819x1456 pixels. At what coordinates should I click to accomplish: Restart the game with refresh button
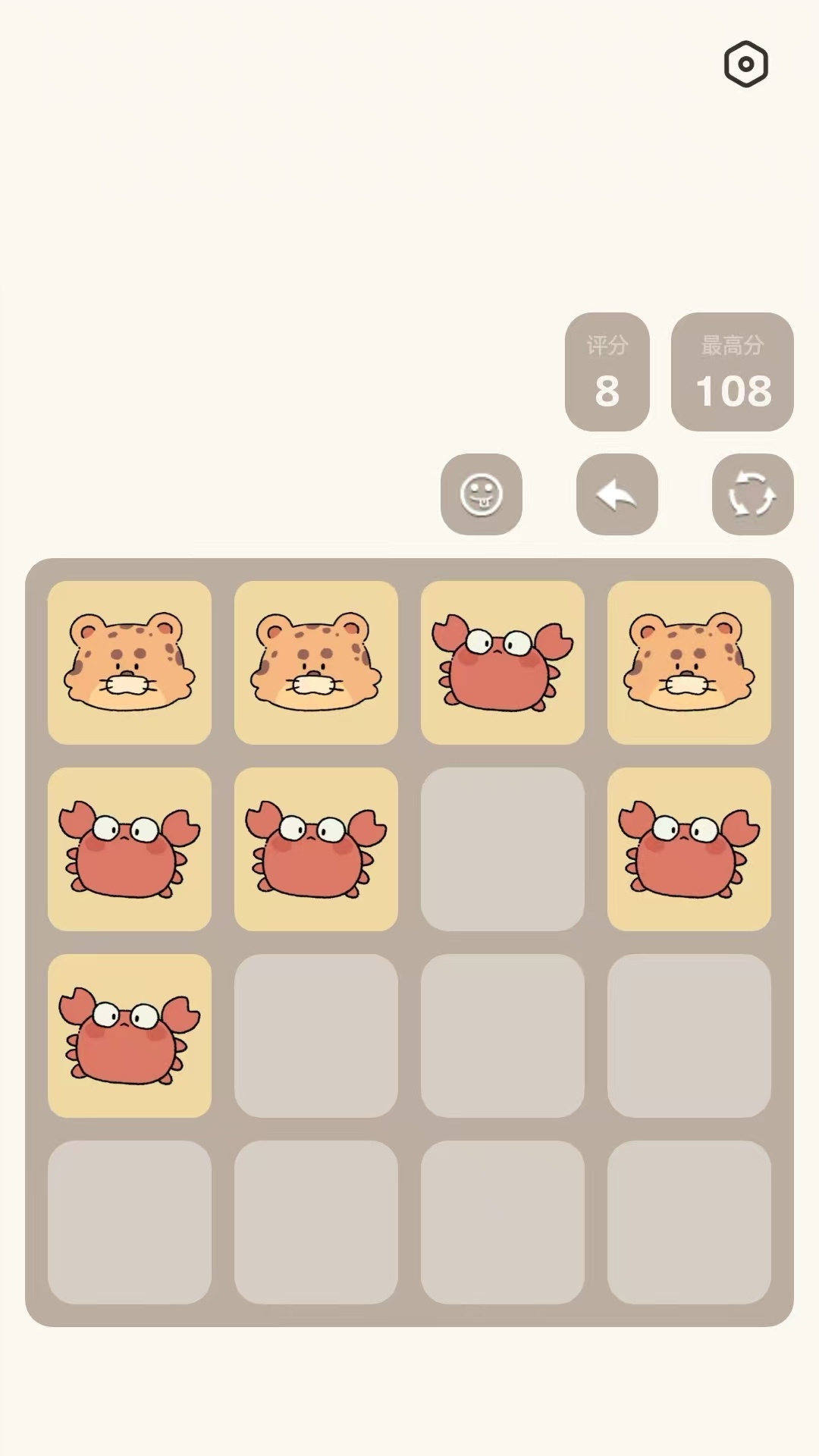click(752, 494)
